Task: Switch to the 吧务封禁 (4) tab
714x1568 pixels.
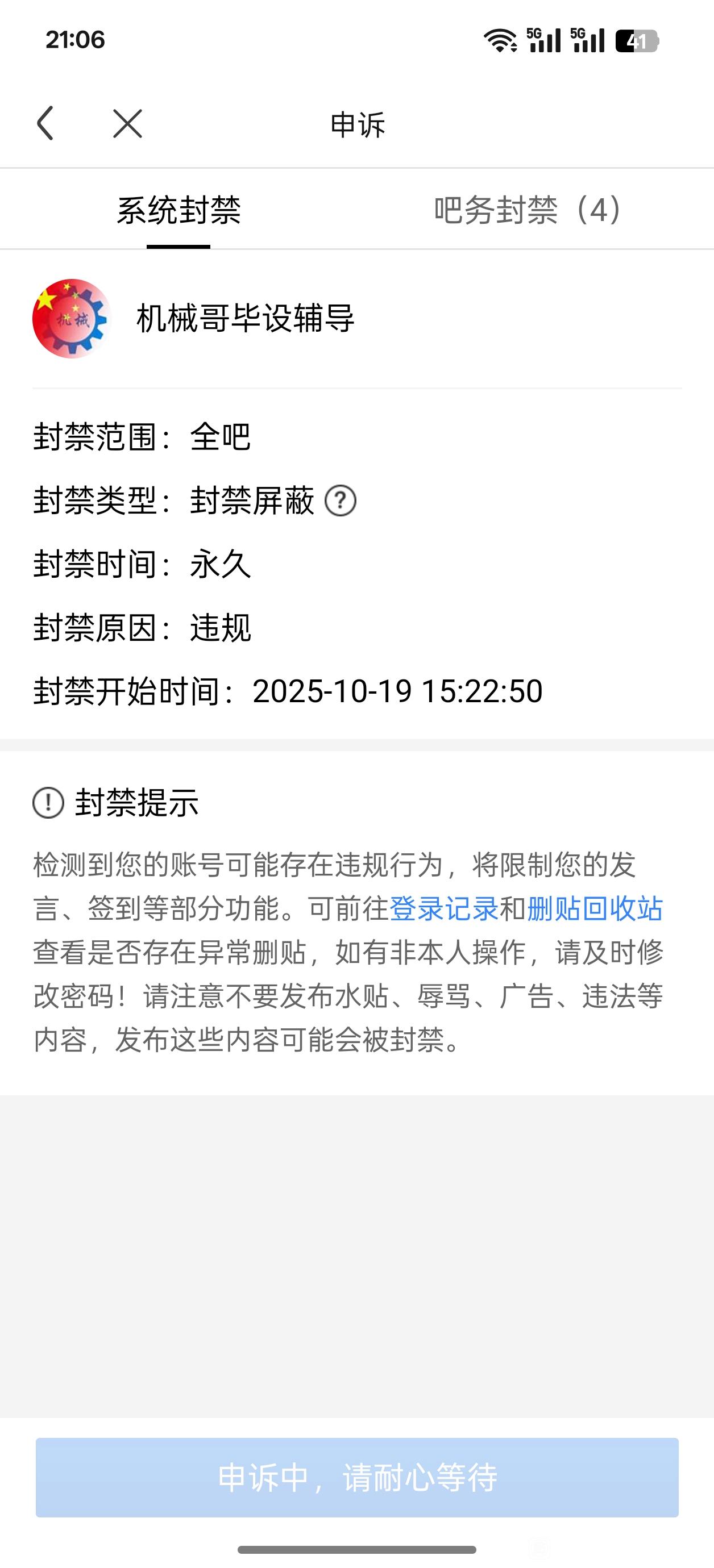Action: coord(528,210)
